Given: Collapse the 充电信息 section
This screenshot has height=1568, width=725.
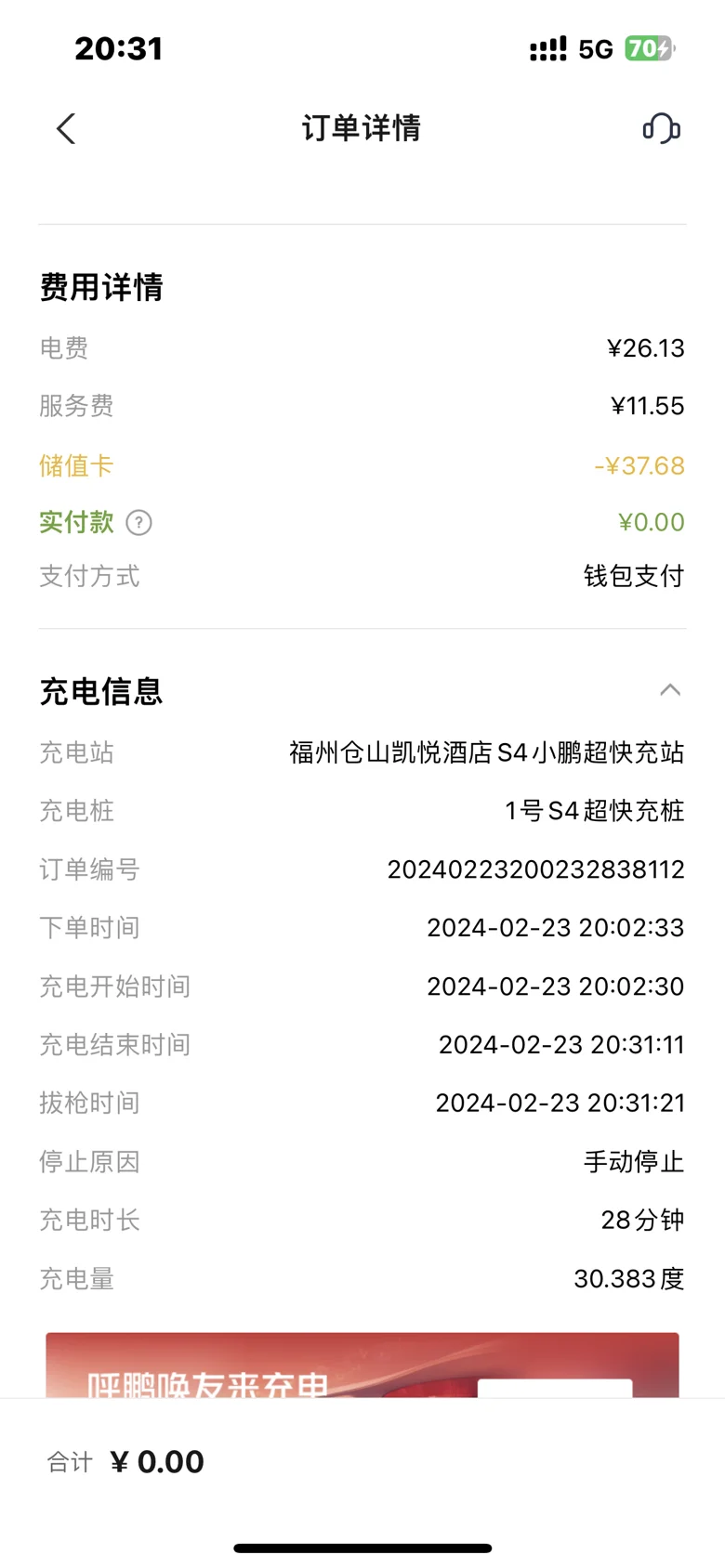Looking at the screenshot, I should pyautogui.click(x=669, y=689).
